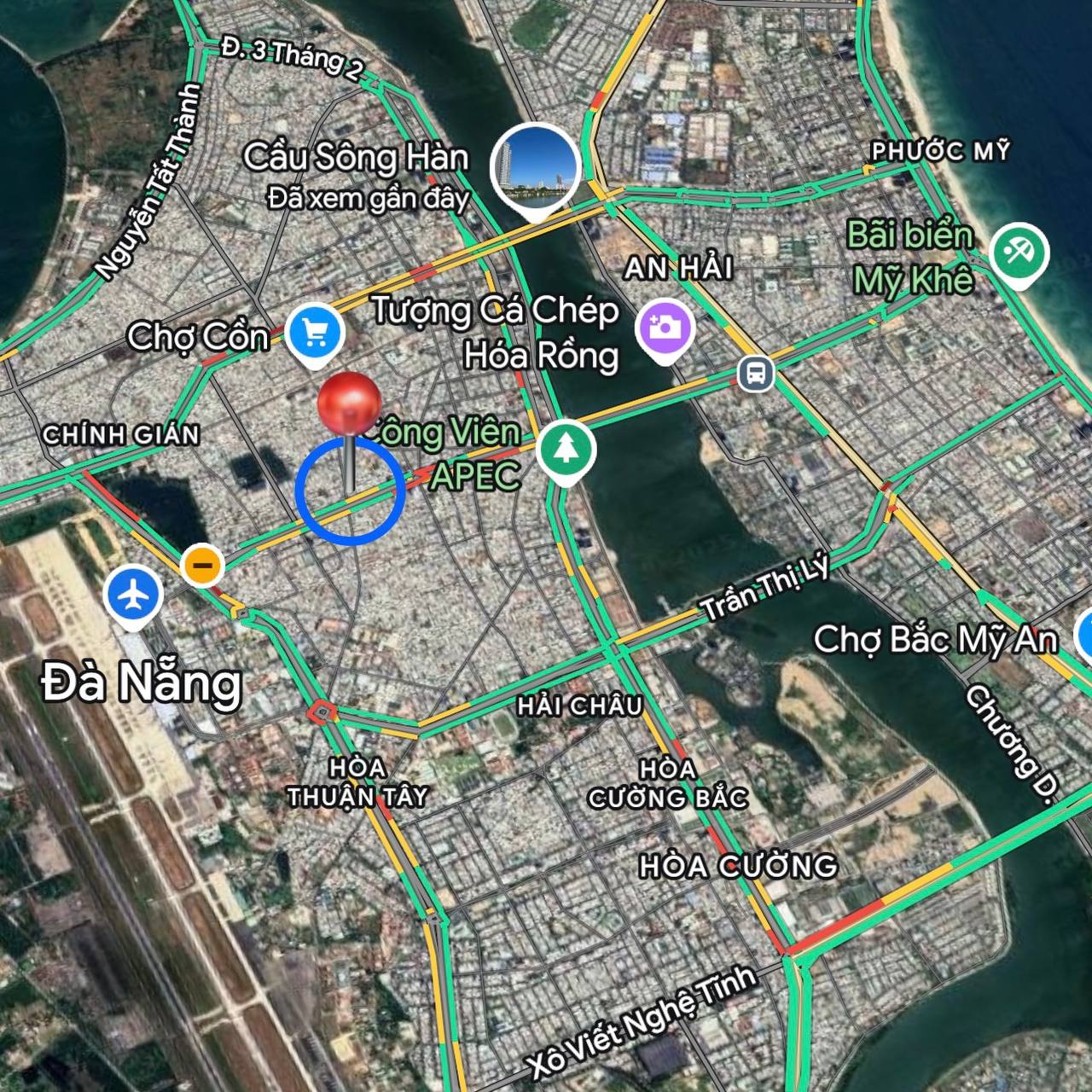Select the Đà Nẵng airport marker
The height and width of the screenshot is (1092, 1092).
tap(133, 595)
